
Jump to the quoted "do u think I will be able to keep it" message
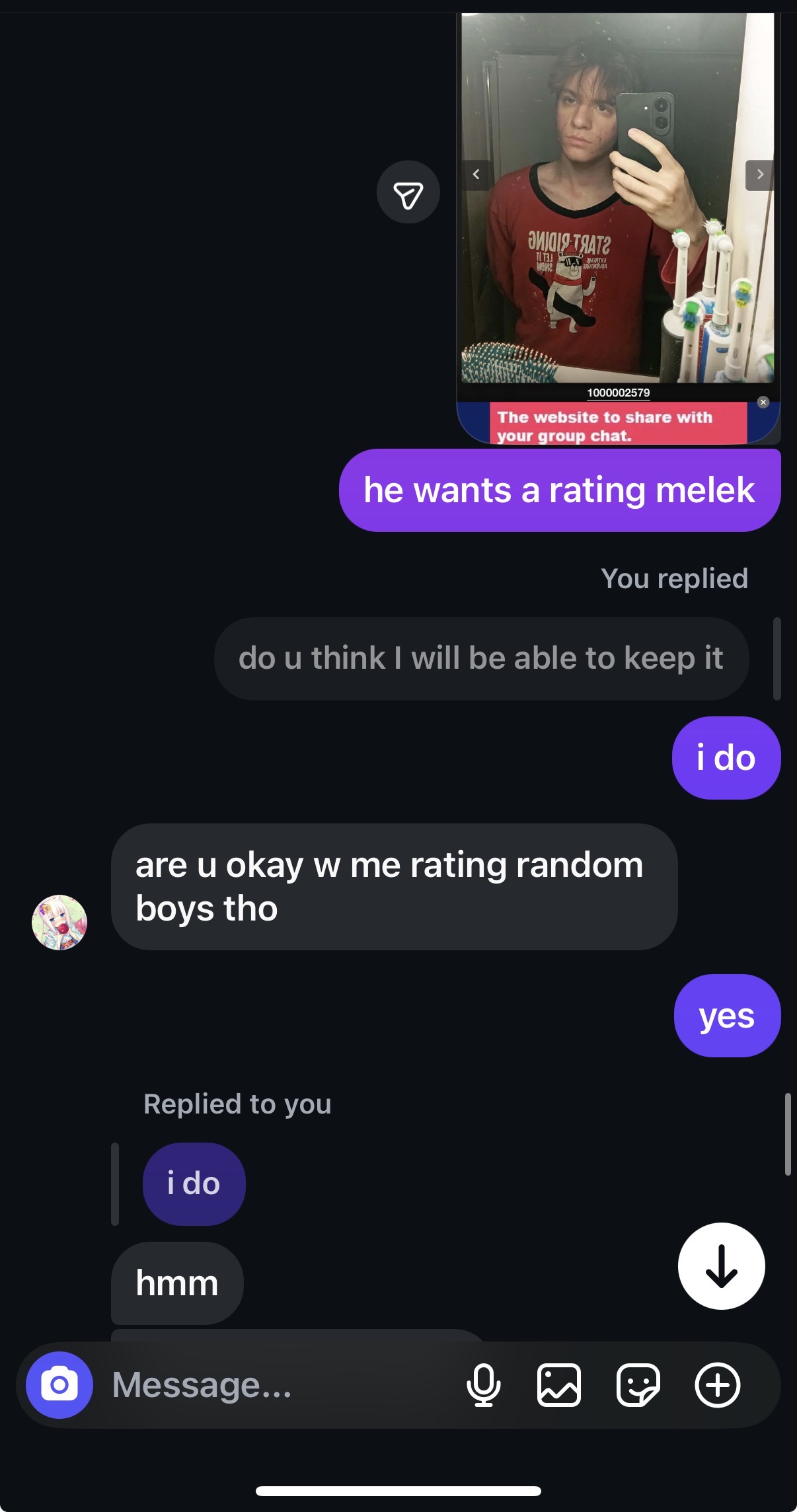(481, 659)
